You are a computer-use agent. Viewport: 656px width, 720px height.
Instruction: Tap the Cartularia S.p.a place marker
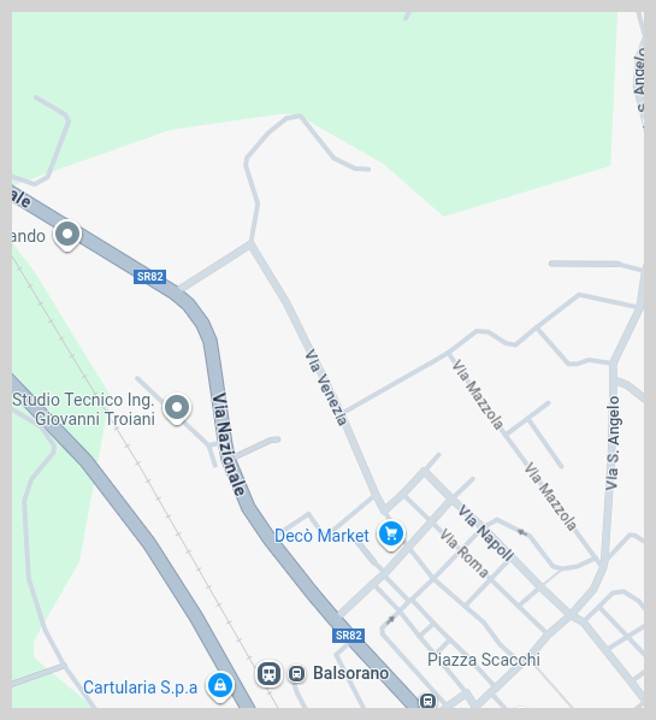tap(220, 685)
